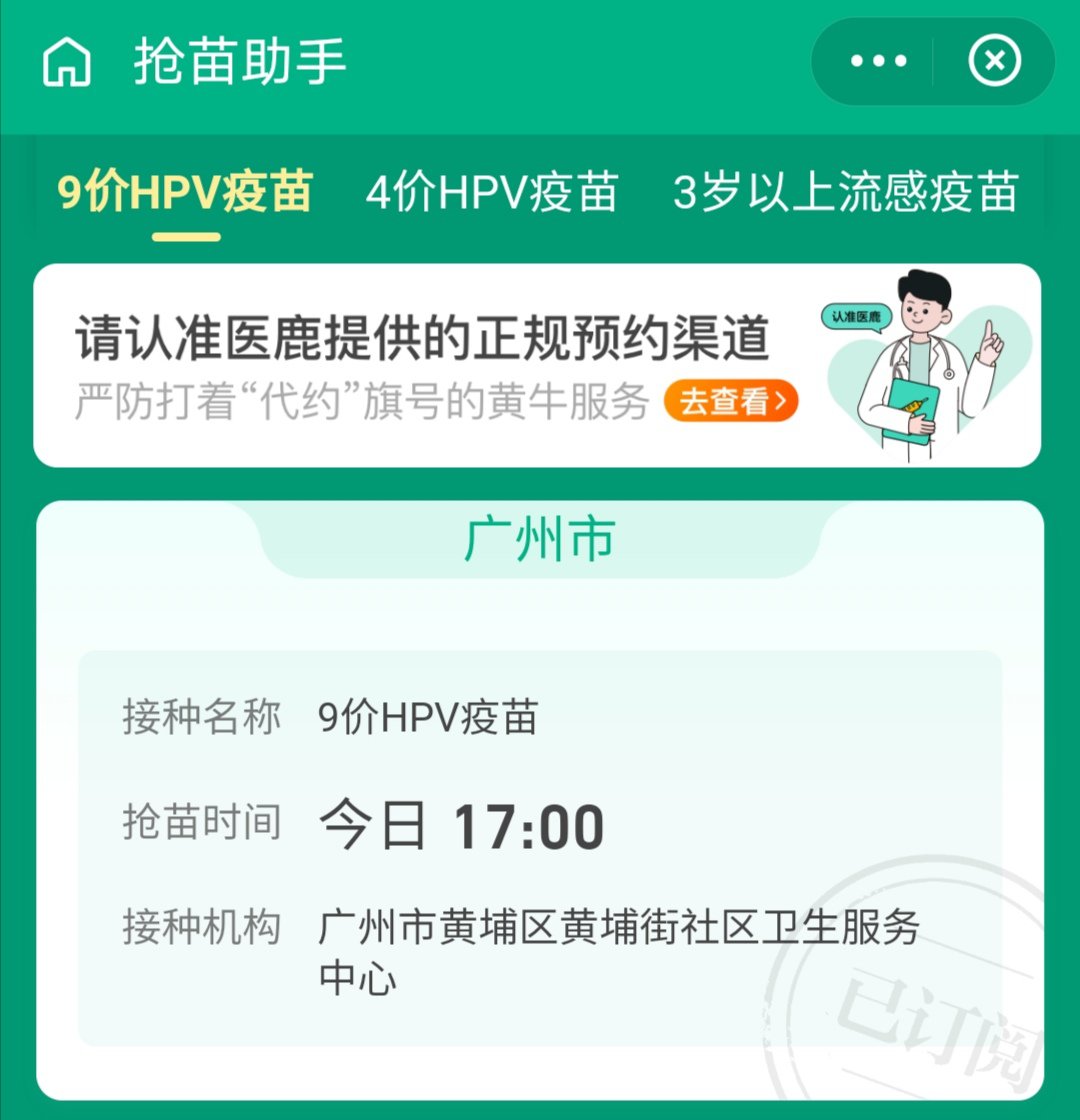Go to the mini program home icon
This screenshot has height=1120, width=1080.
point(67,62)
